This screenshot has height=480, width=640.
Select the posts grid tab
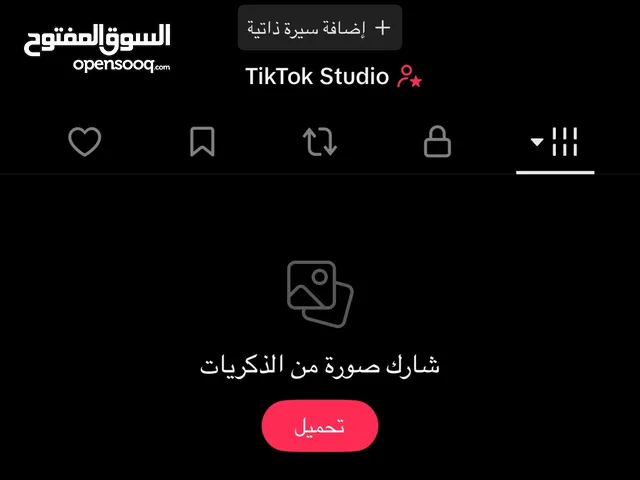(x=556, y=143)
